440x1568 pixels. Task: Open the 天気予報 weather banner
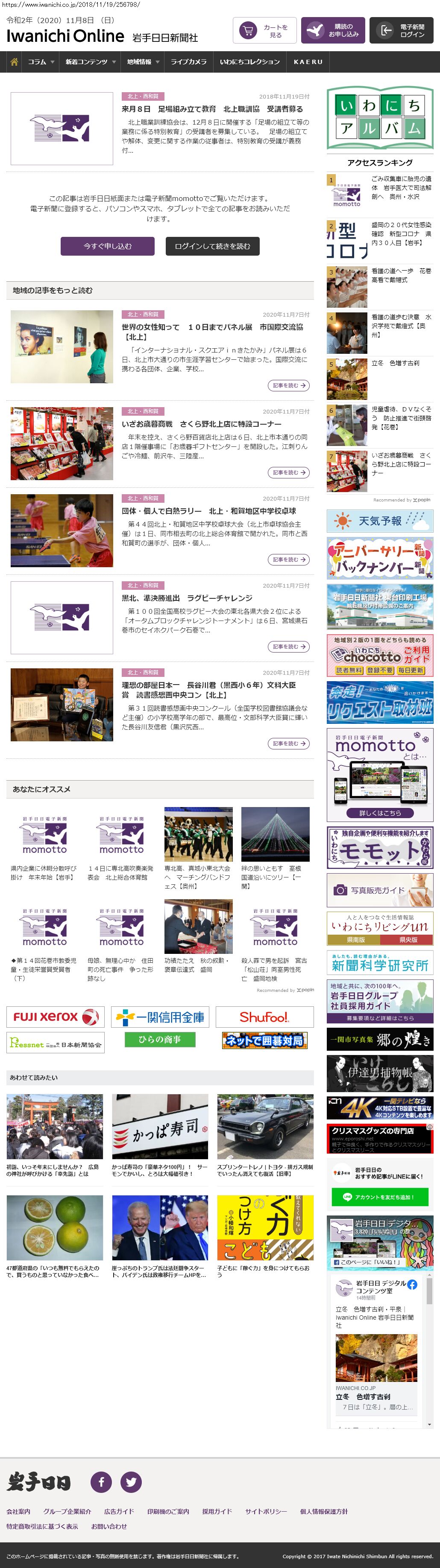(x=380, y=521)
